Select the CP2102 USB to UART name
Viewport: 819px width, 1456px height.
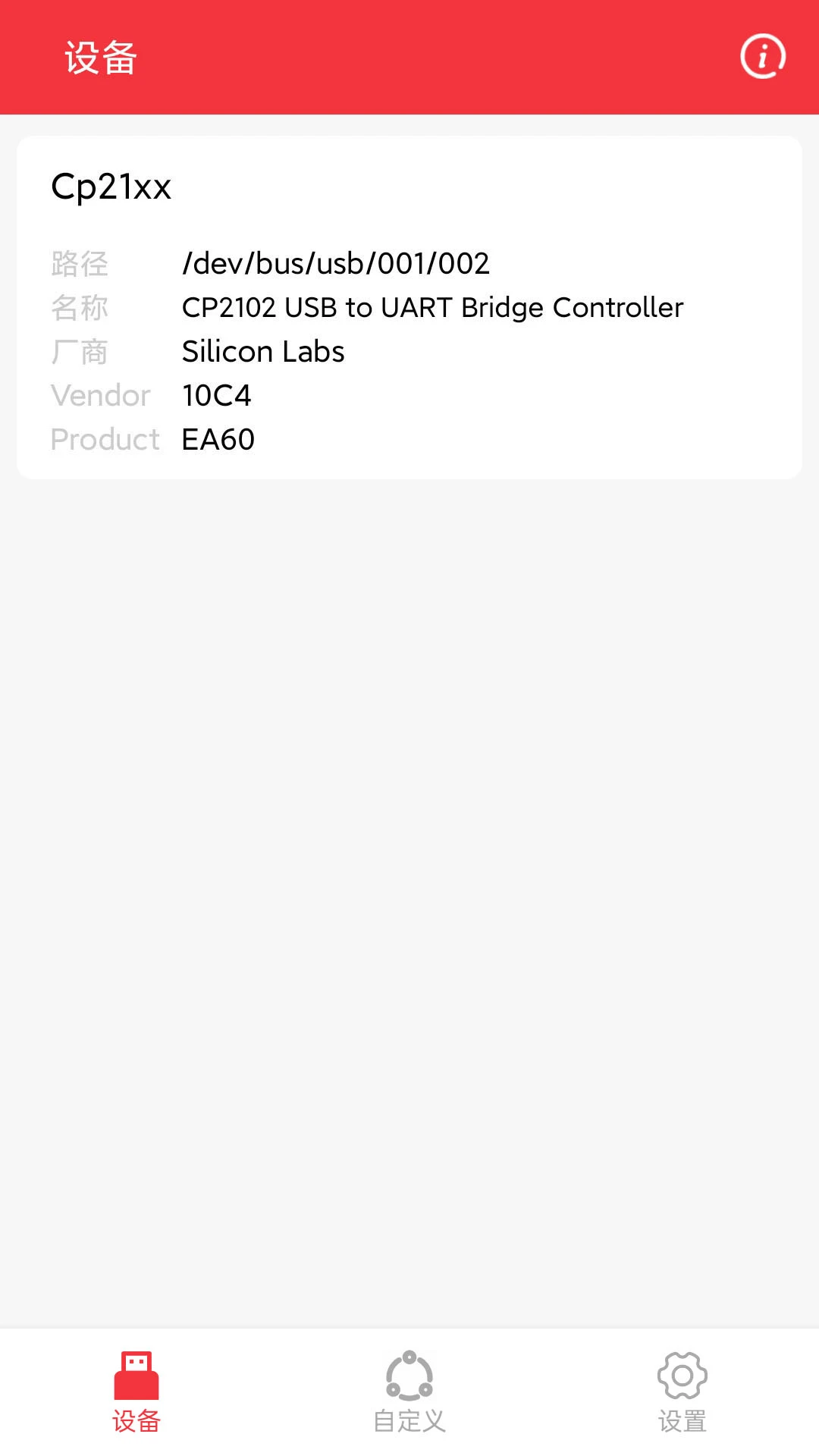click(x=432, y=307)
